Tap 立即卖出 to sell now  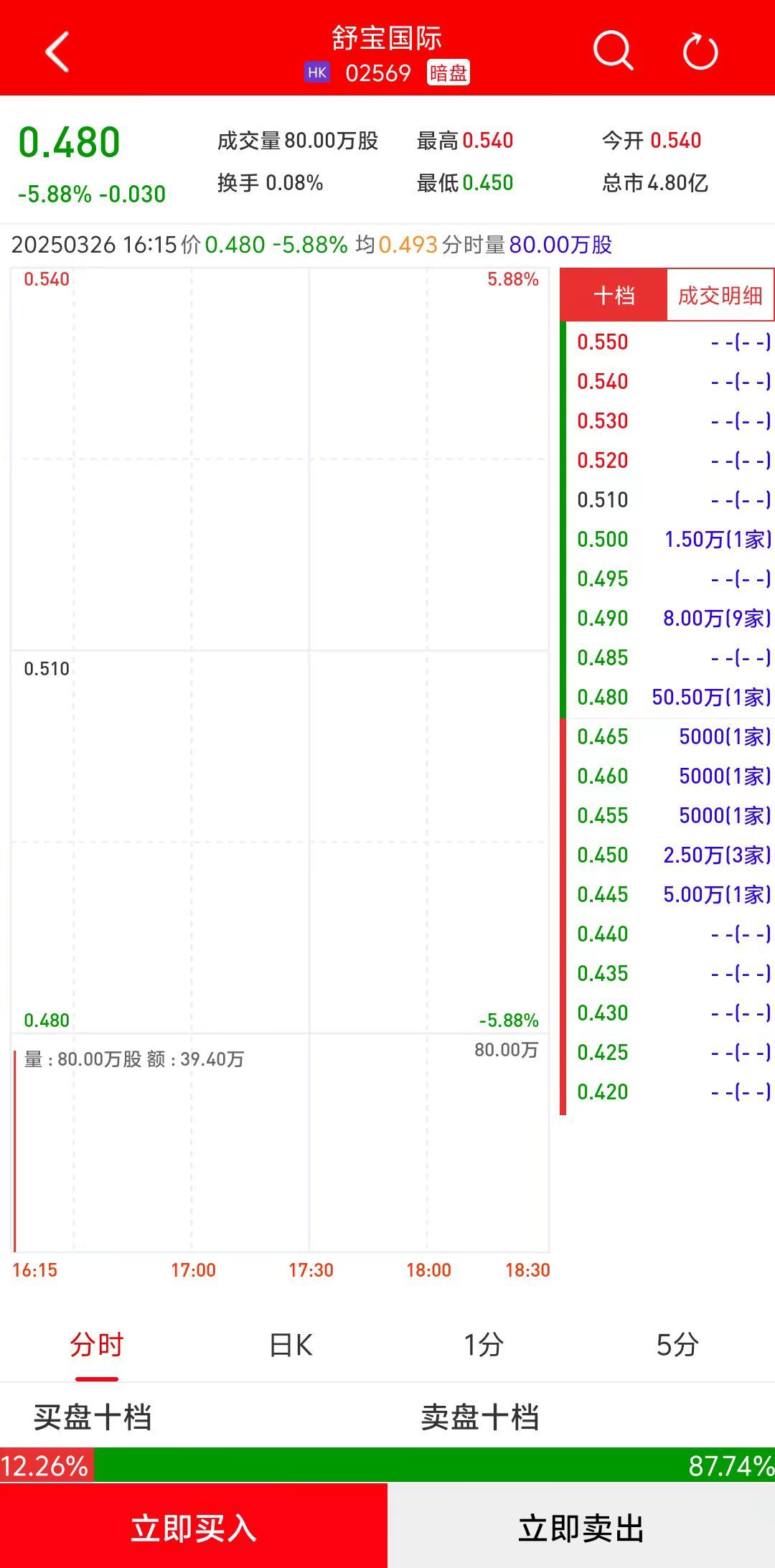point(581,1528)
